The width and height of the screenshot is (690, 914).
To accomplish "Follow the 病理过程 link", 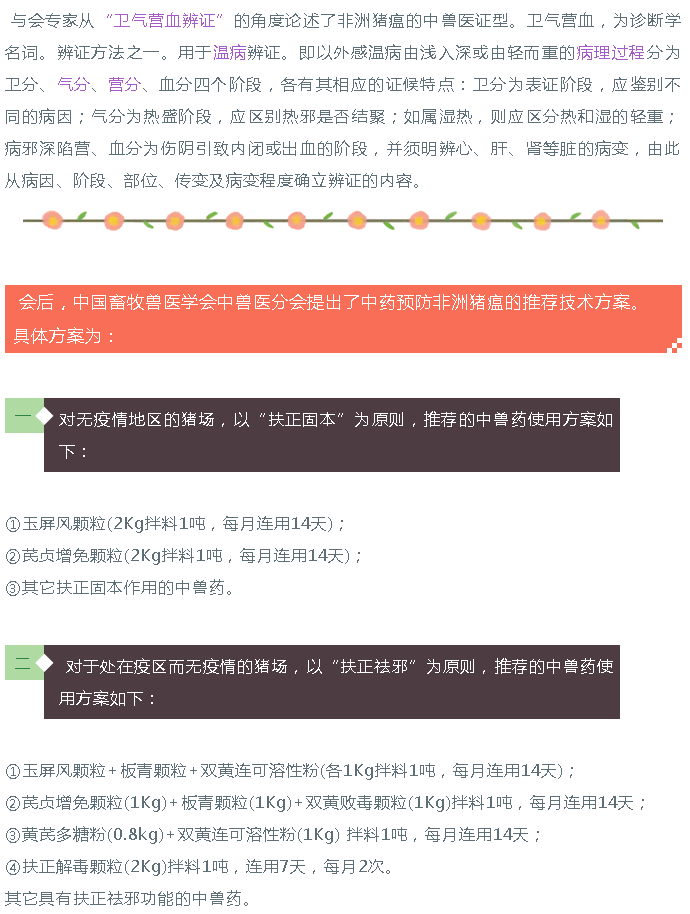I will tap(611, 52).
